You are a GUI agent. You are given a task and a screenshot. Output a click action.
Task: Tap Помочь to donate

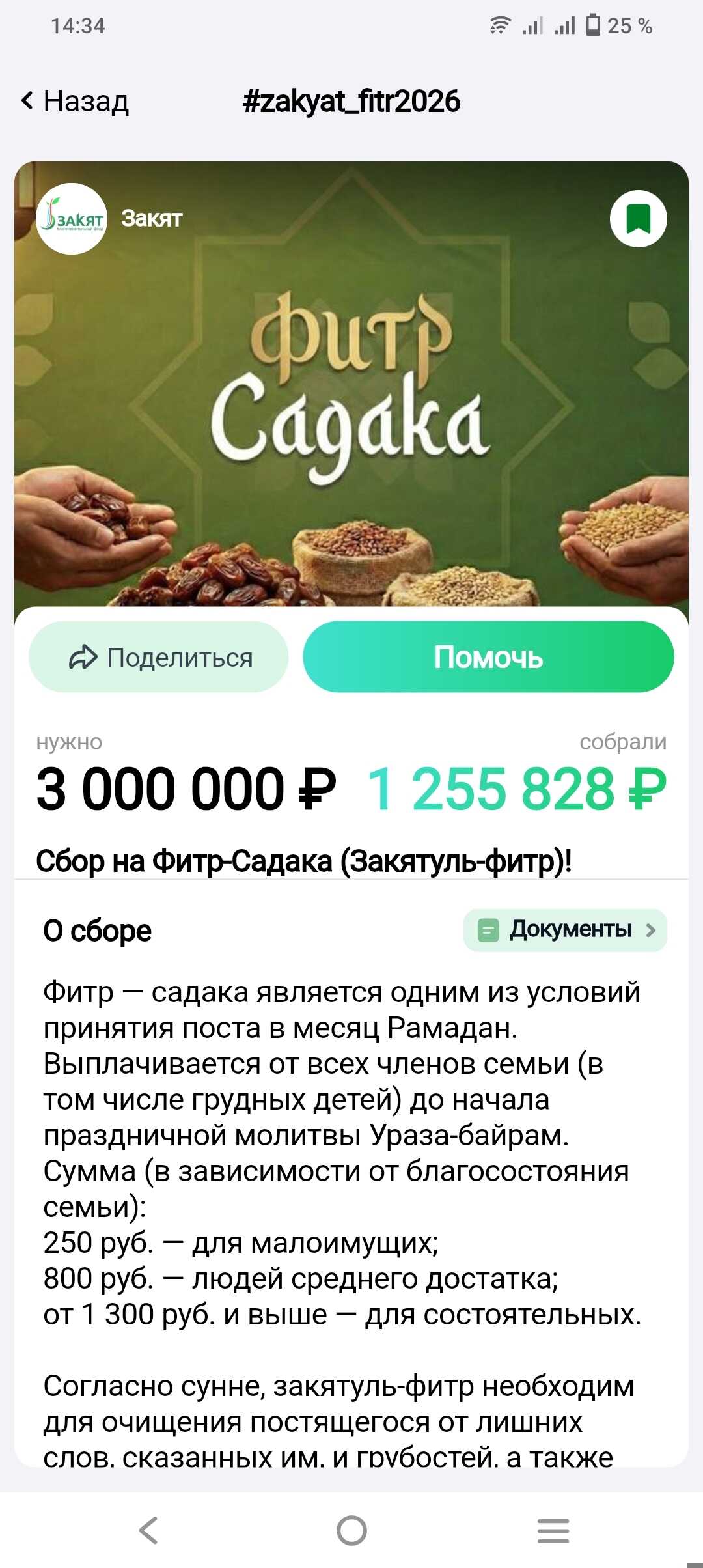488,657
